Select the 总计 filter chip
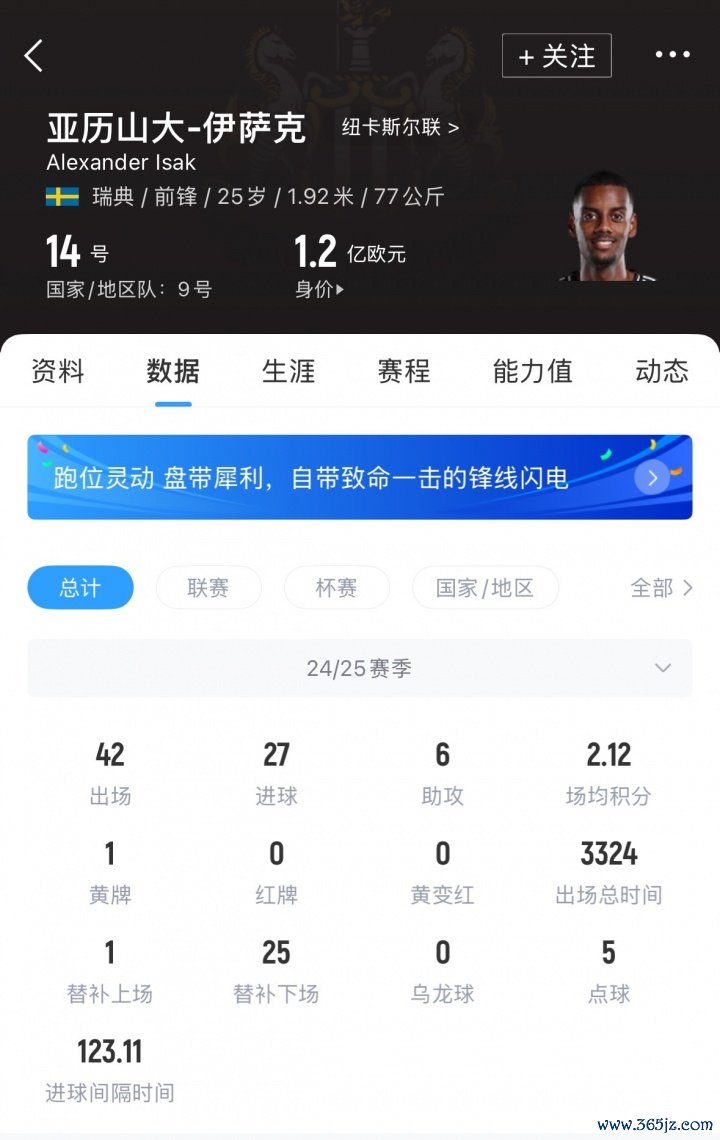The width and height of the screenshot is (720, 1140). [x=80, y=588]
